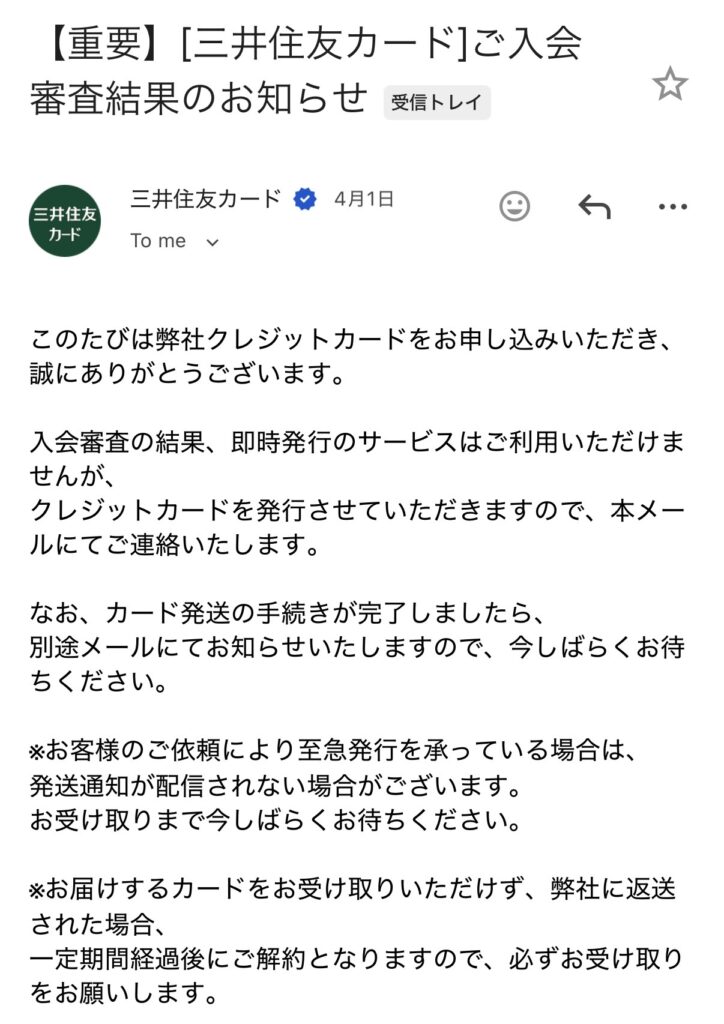Tap the 受信トレイ label chip
724x1024 pixels.
coord(437,102)
